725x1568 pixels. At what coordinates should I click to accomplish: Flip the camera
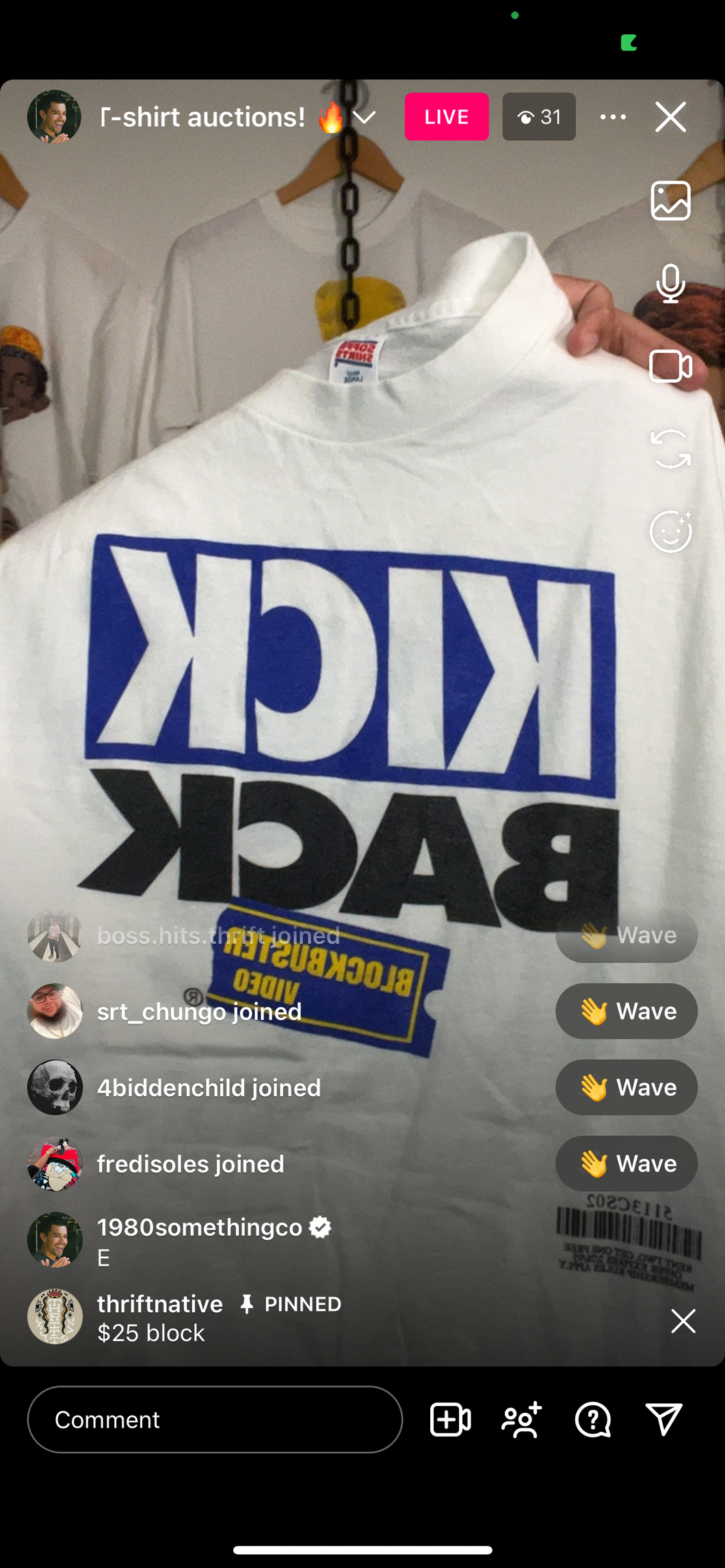pyautogui.click(x=670, y=449)
